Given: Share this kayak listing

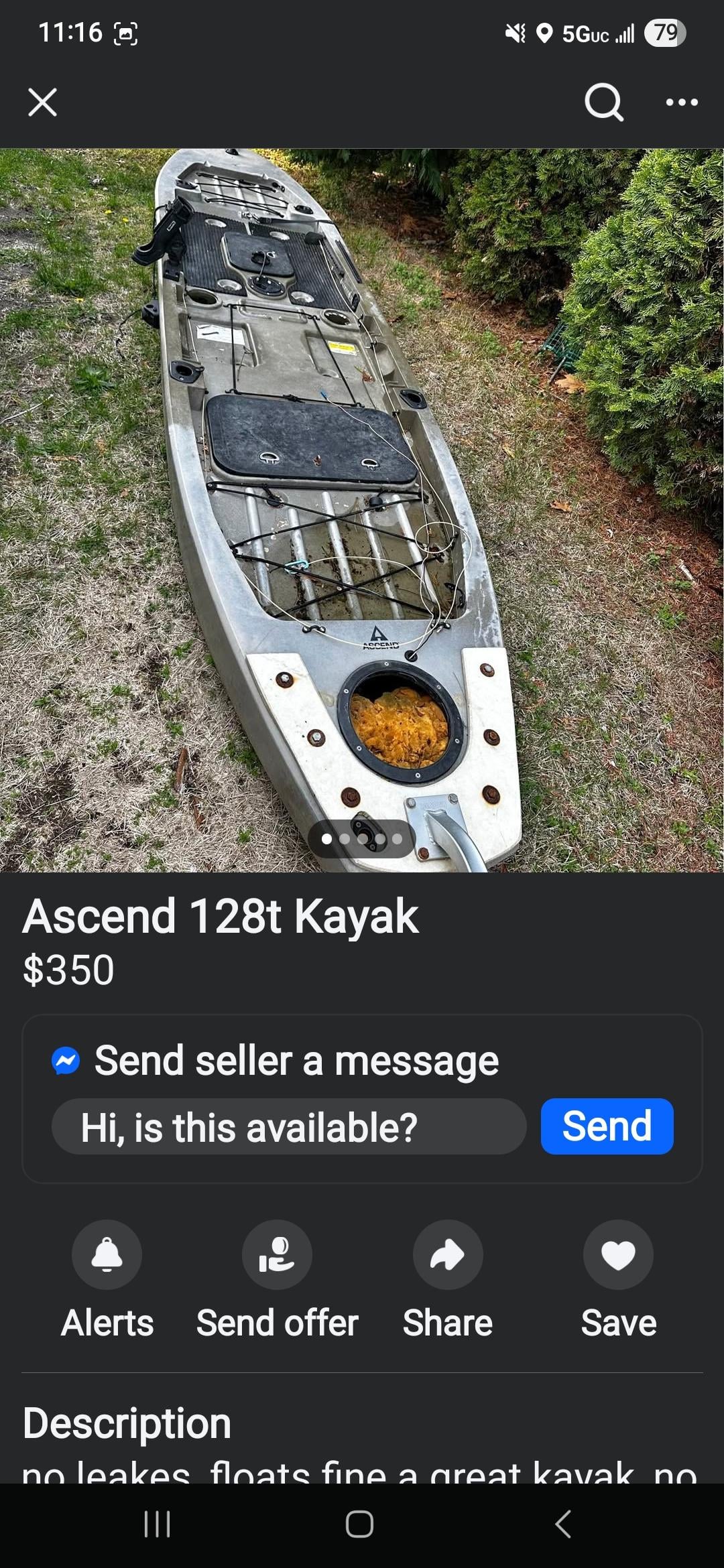Looking at the screenshot, I should 448,1254.
